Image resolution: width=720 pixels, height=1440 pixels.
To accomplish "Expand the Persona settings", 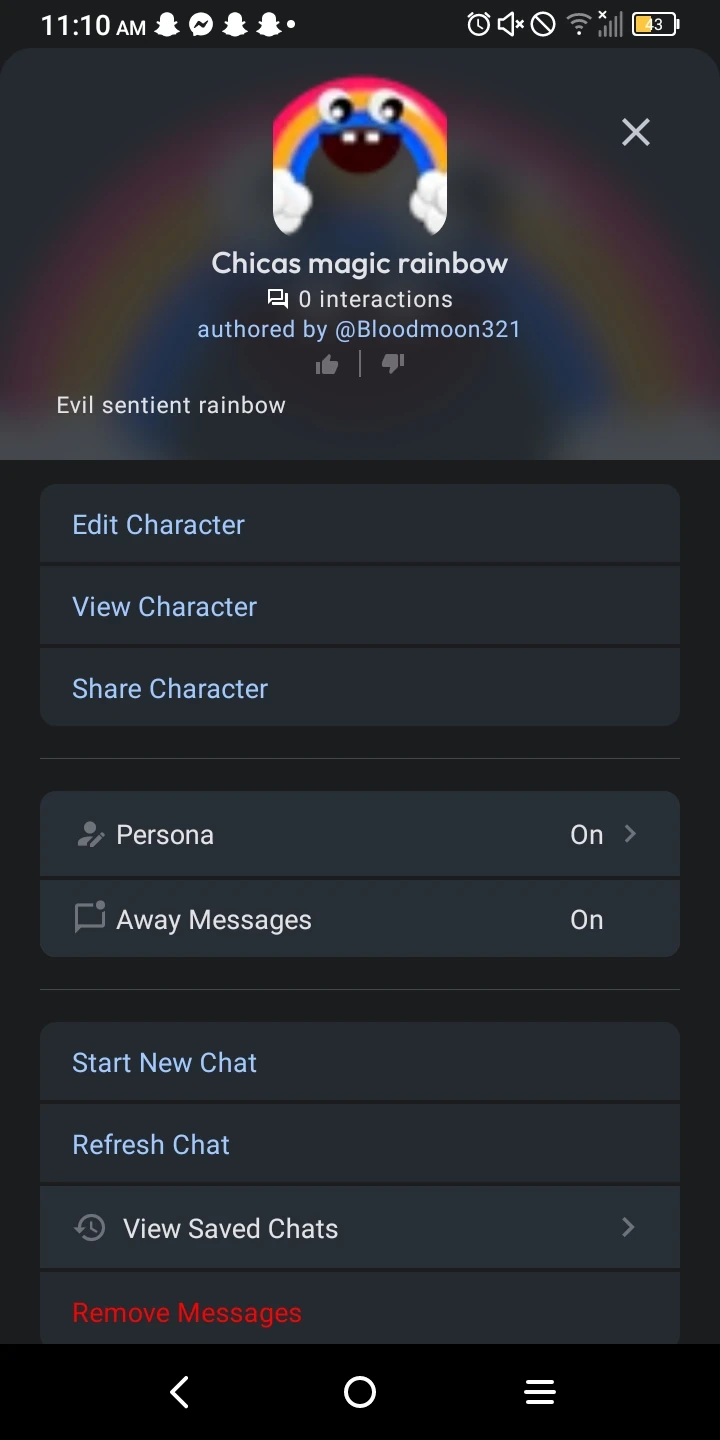I will coord(630,834).
